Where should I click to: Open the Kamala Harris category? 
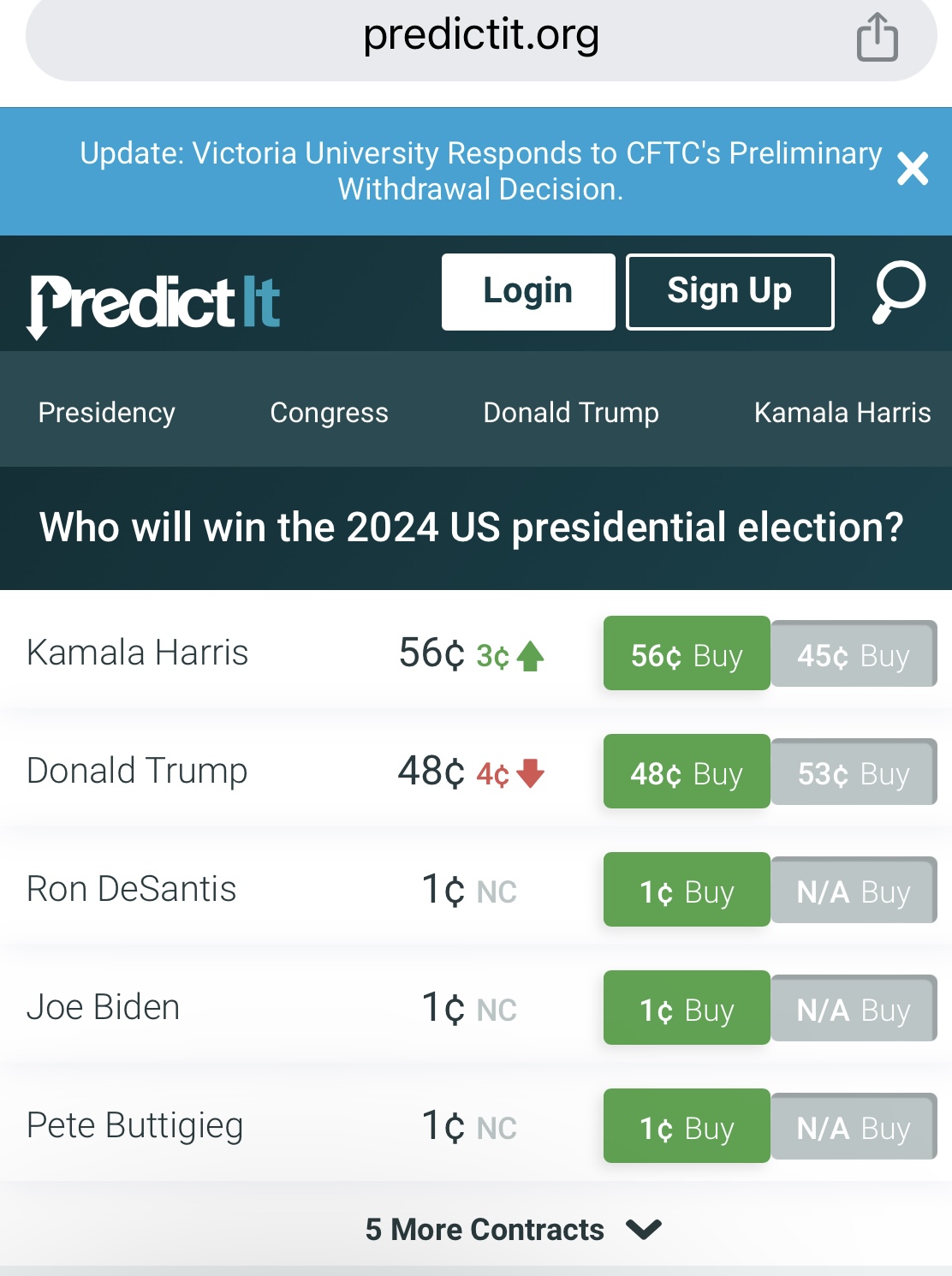(x=842, y=413)
